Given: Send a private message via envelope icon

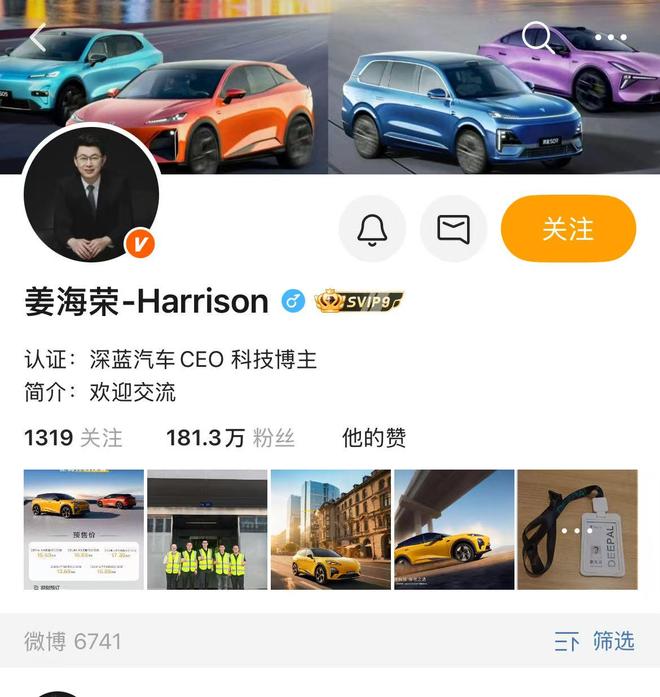Looking at the screenshot, I should point(454,229).
